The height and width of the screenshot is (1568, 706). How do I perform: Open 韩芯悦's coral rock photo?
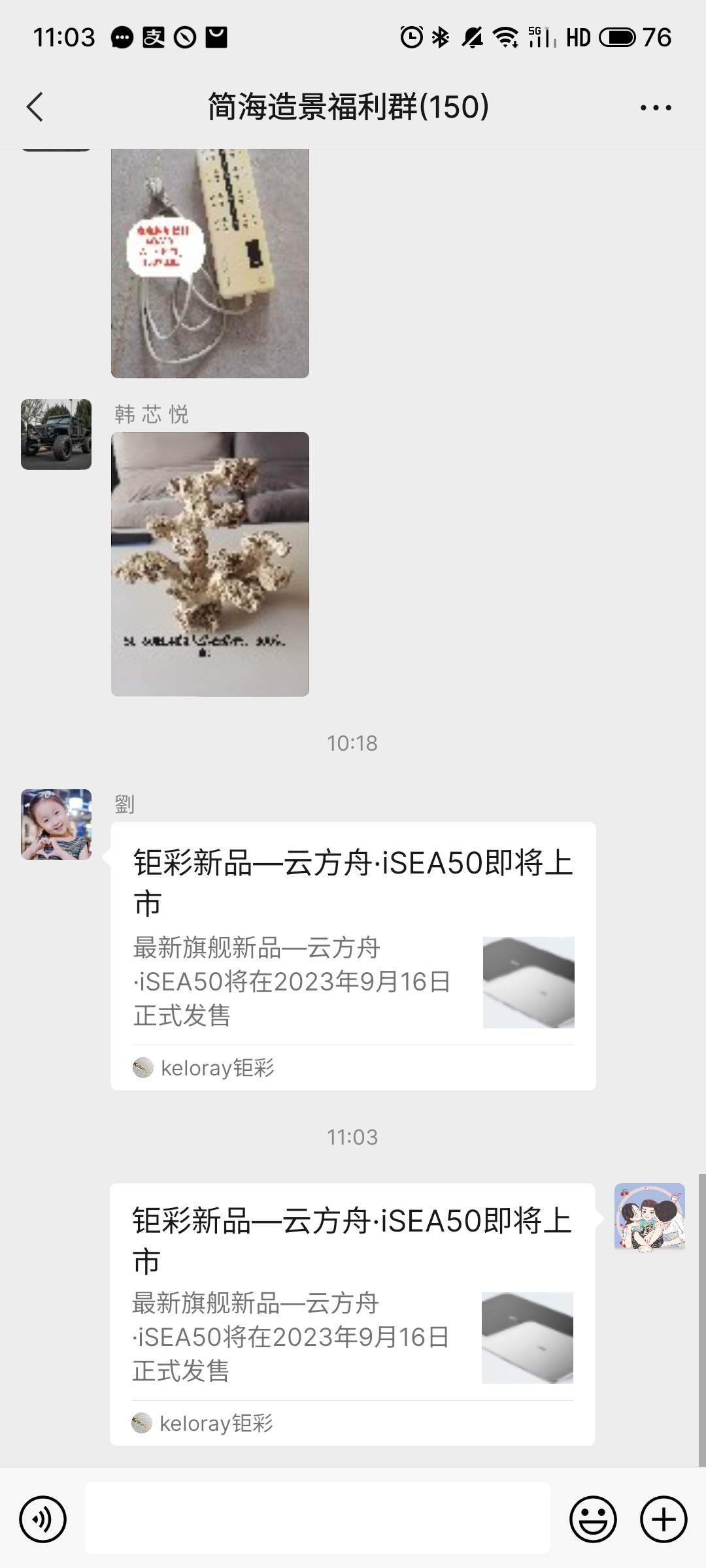tap(210, 563)
